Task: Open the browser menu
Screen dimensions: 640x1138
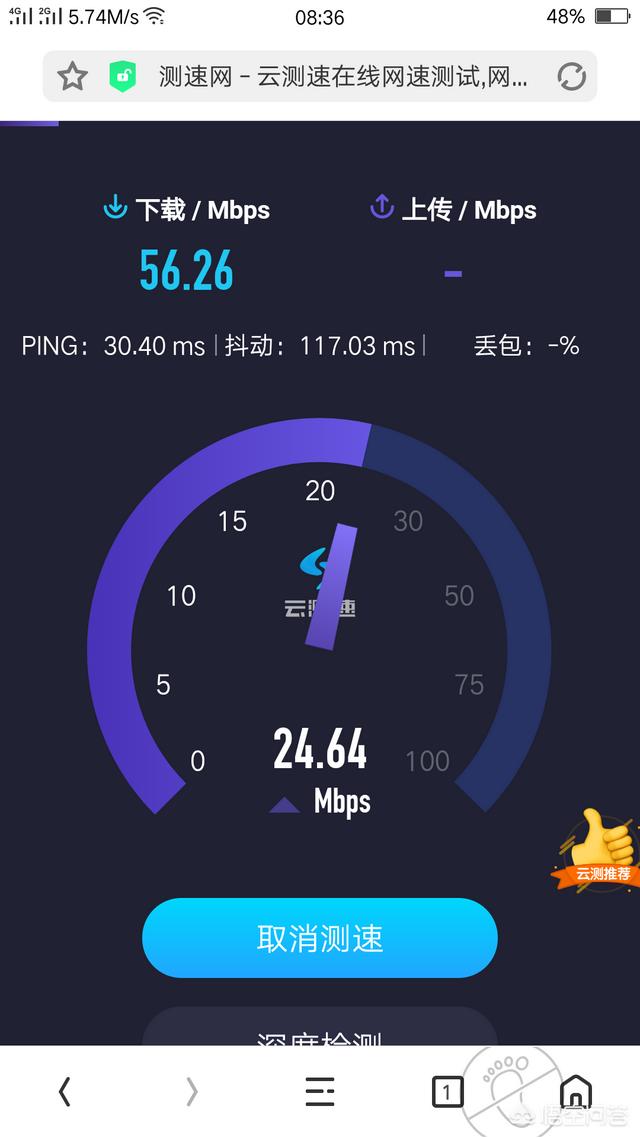Action: pyautogui.click(x=320, y=1092)
